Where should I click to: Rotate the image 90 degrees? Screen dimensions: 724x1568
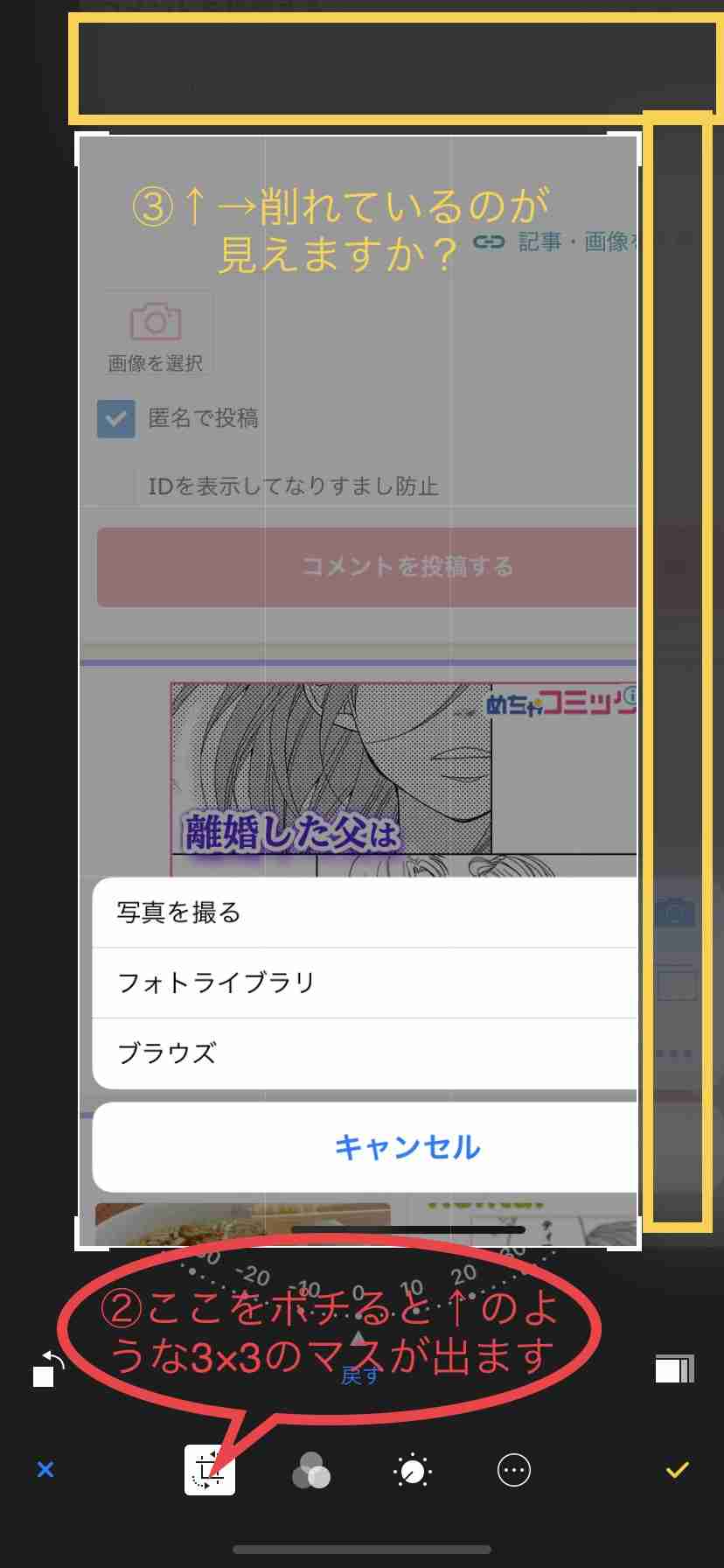(48, 1369)
